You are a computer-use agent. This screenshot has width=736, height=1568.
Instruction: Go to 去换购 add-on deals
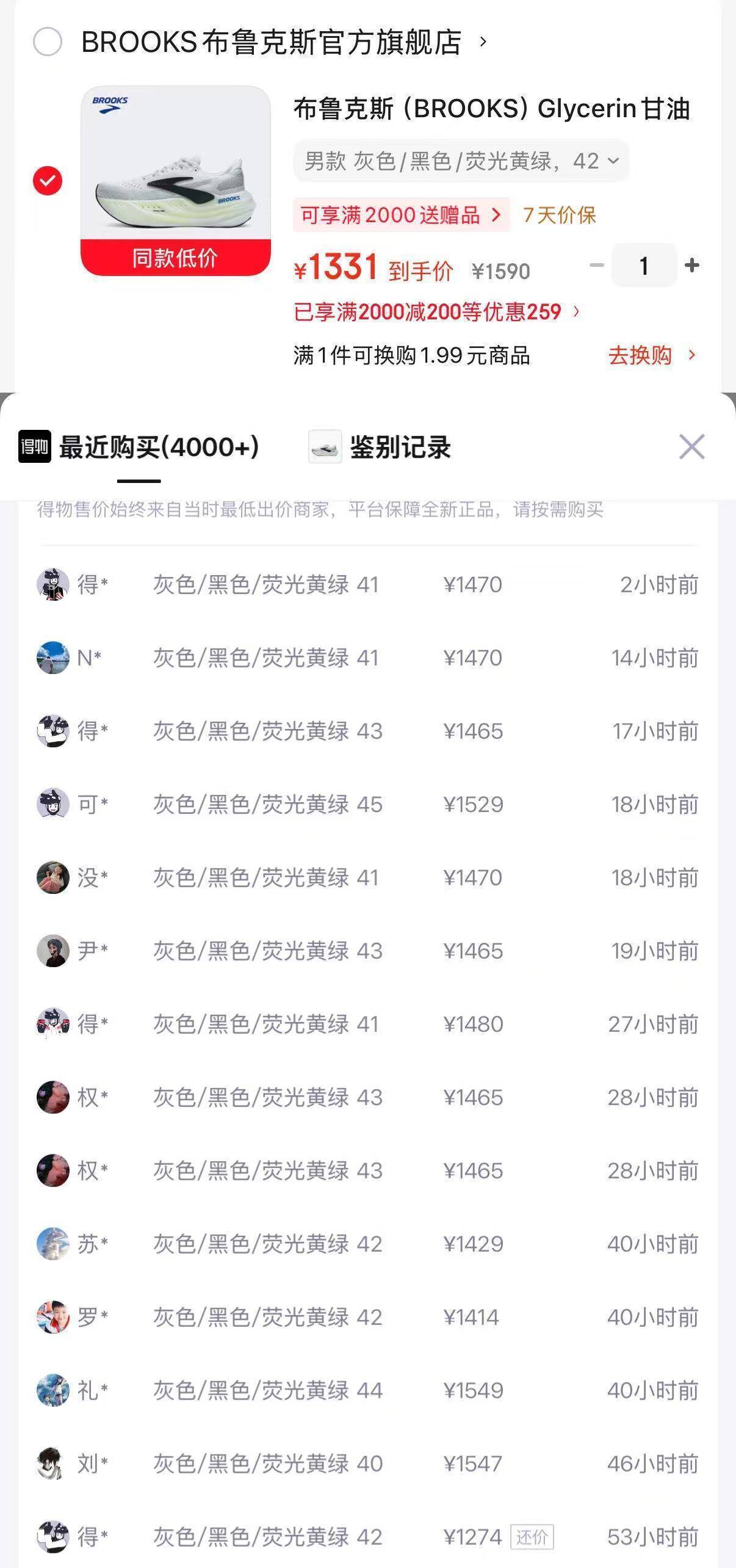(651, 355)
